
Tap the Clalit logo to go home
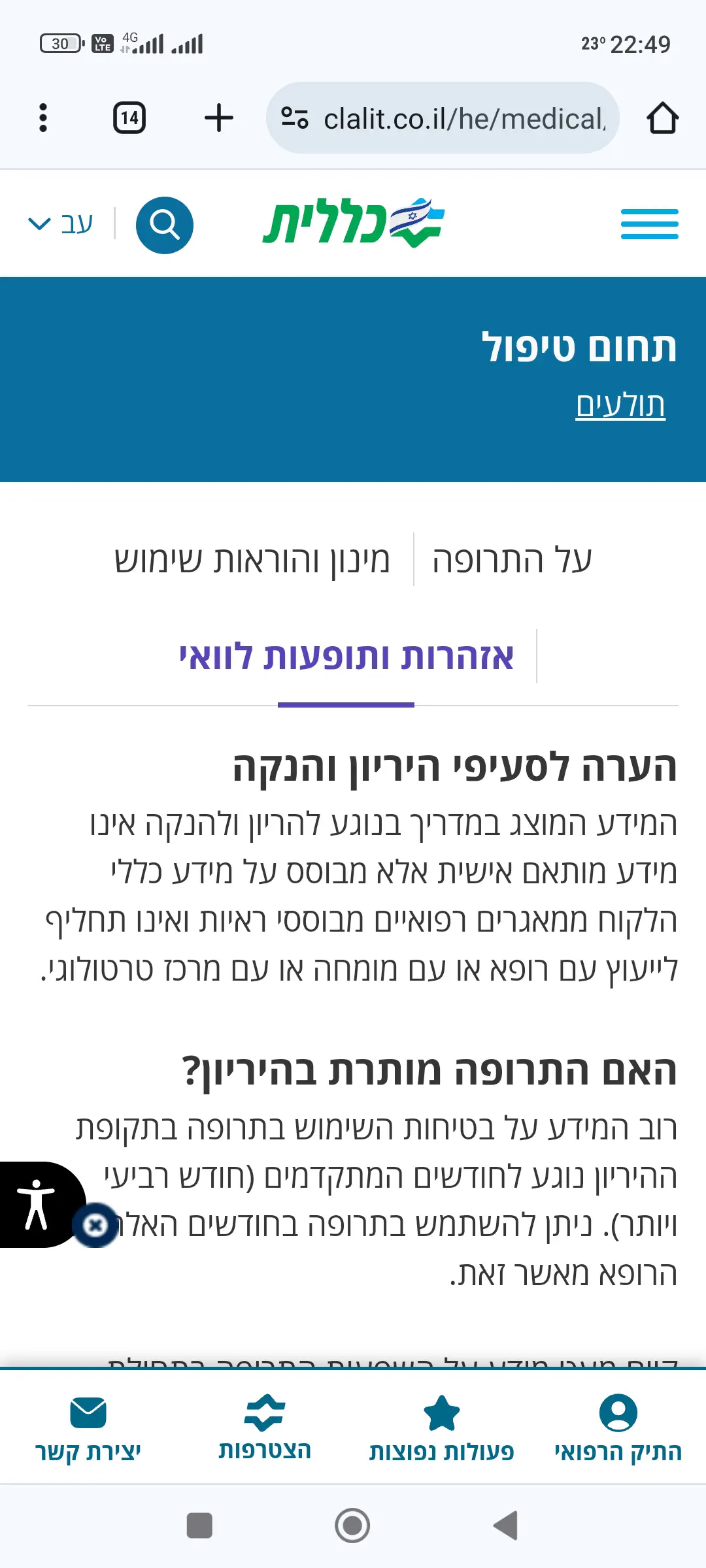click(x=354, y=223)
